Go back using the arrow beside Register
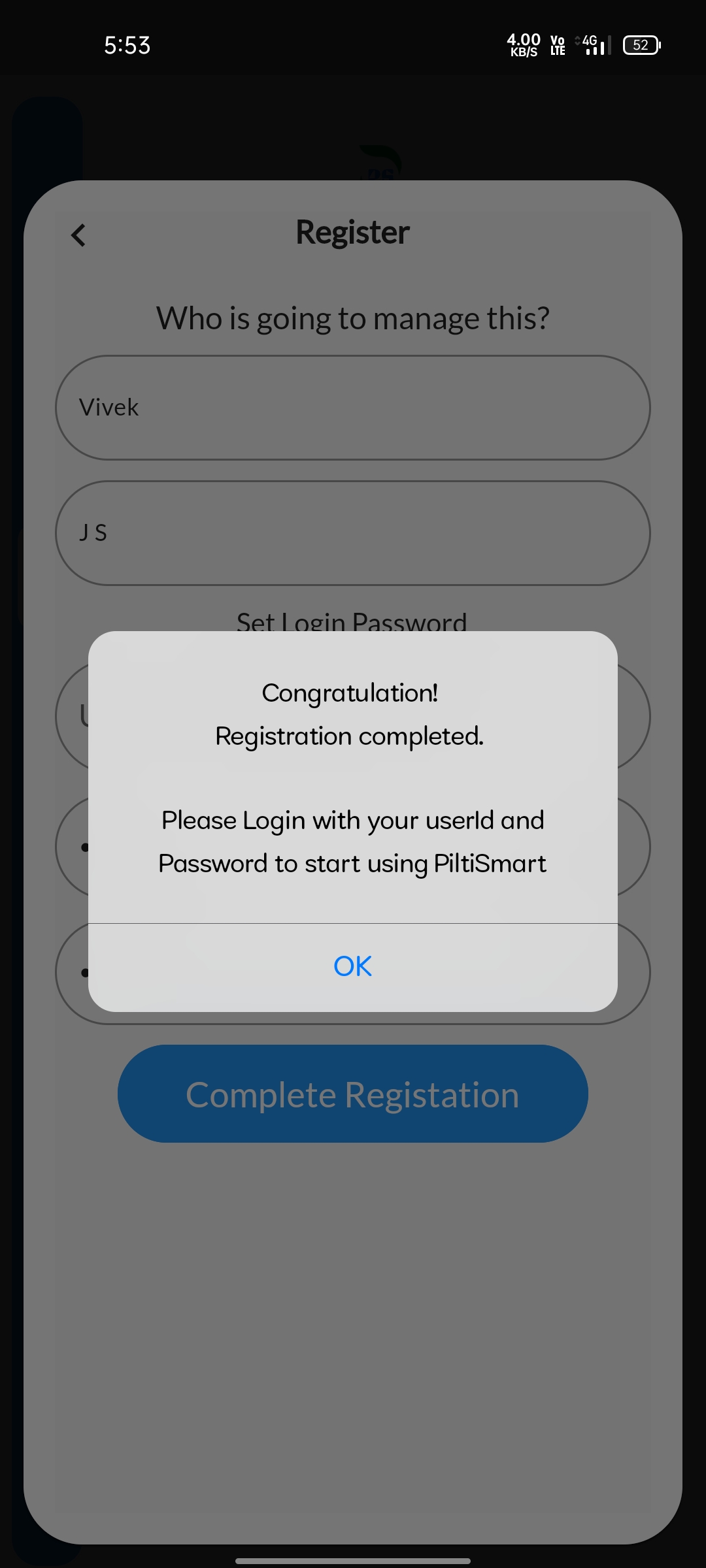 pos(78,235)
